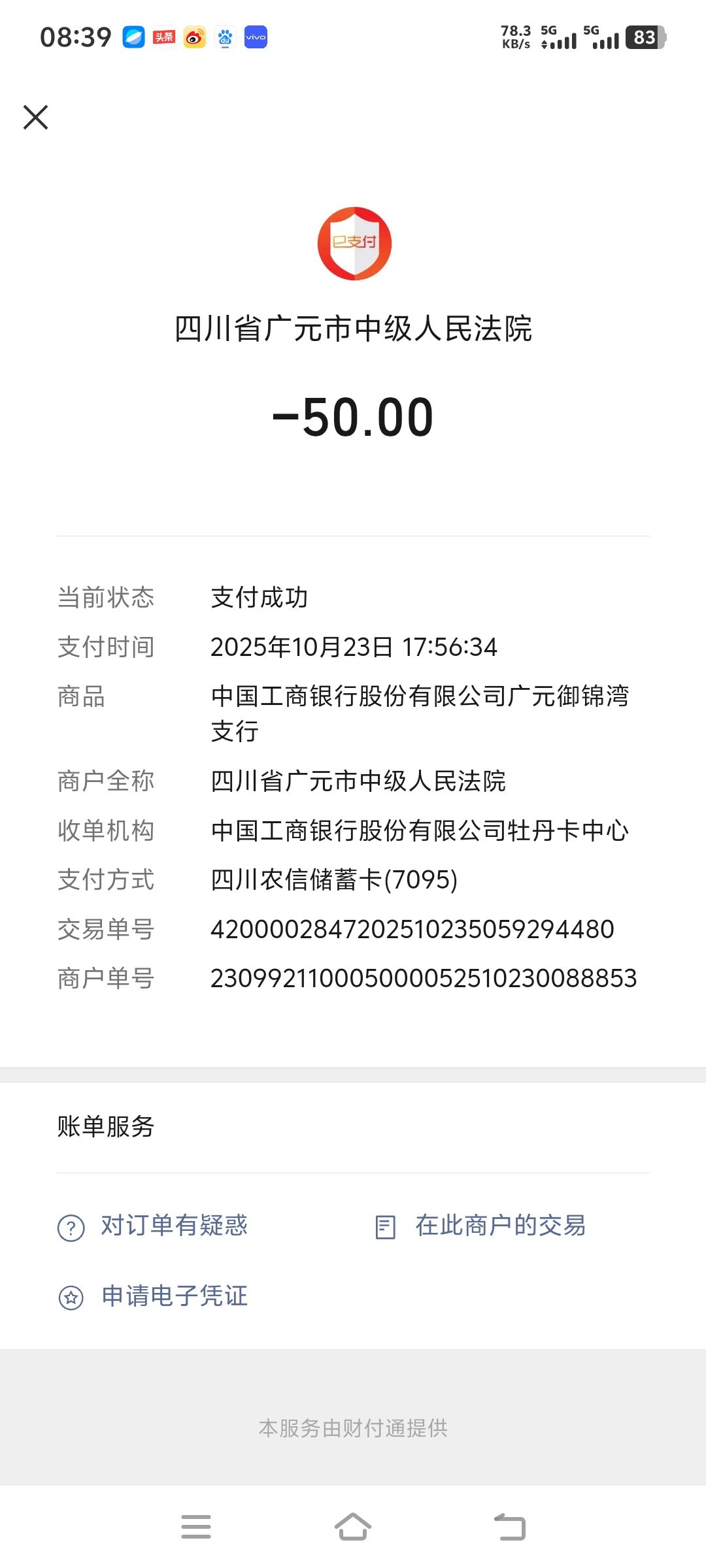Select 申请电子凭证 to request a receipt
706x1568 pixels.
pyautogui.click(x=153, y=1296)
